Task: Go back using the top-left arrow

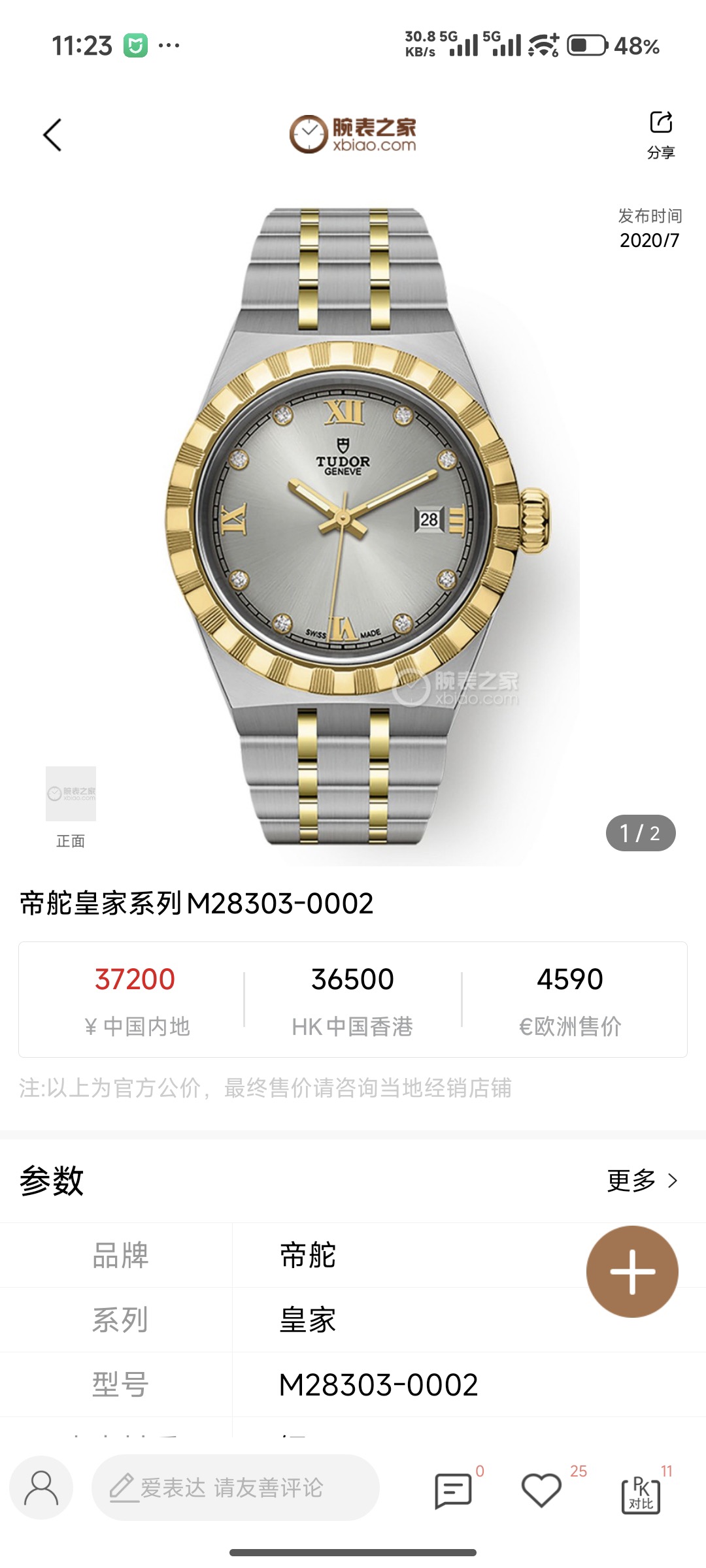Action: point(52,135)
